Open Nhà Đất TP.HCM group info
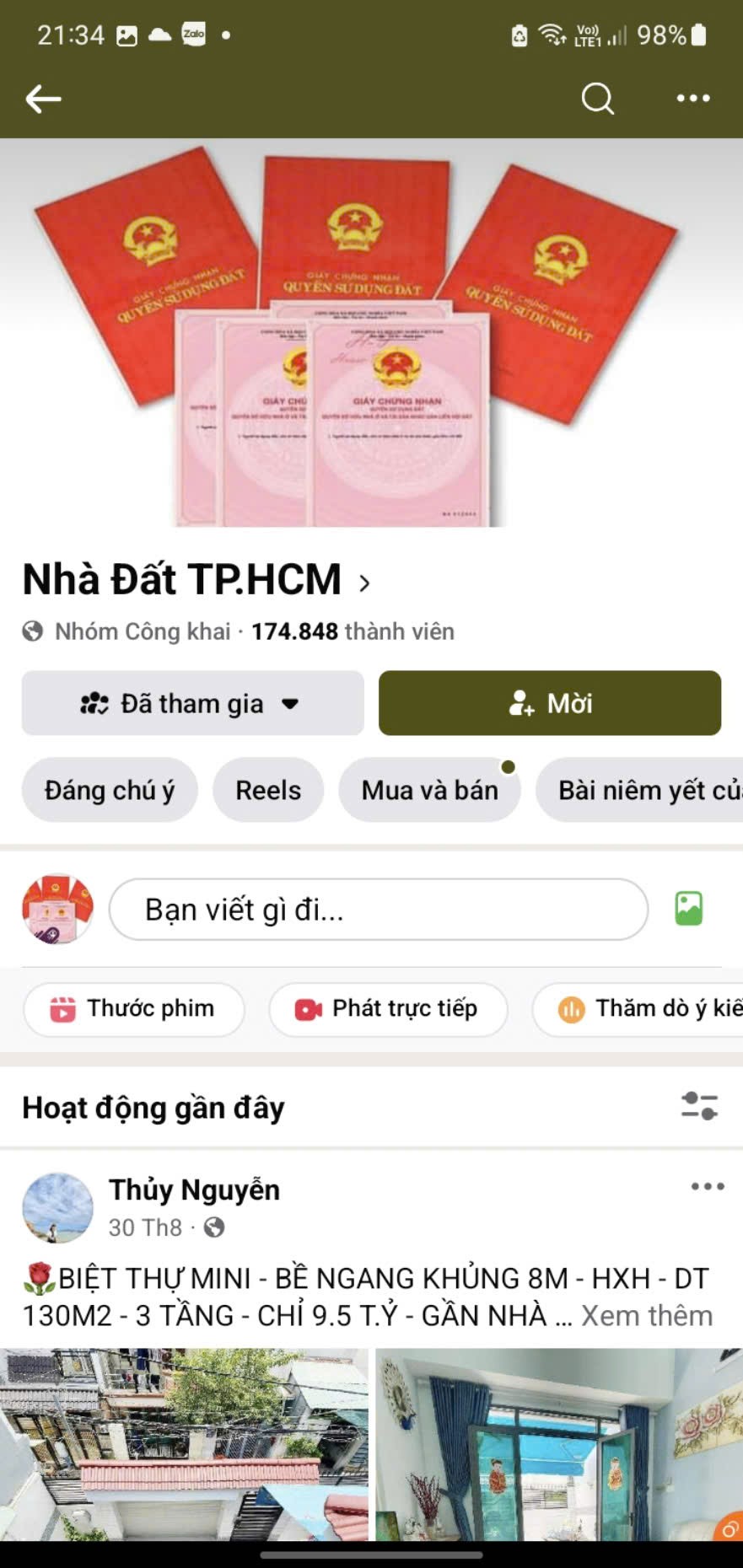743x1568 pixels. (x=196, y=580)
